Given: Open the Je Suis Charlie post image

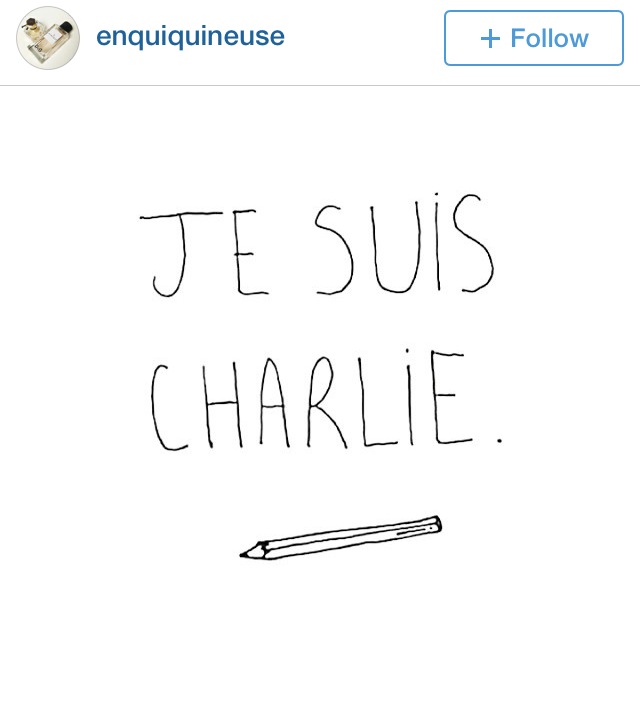Looking at the screenshot, I should point(320,400).
